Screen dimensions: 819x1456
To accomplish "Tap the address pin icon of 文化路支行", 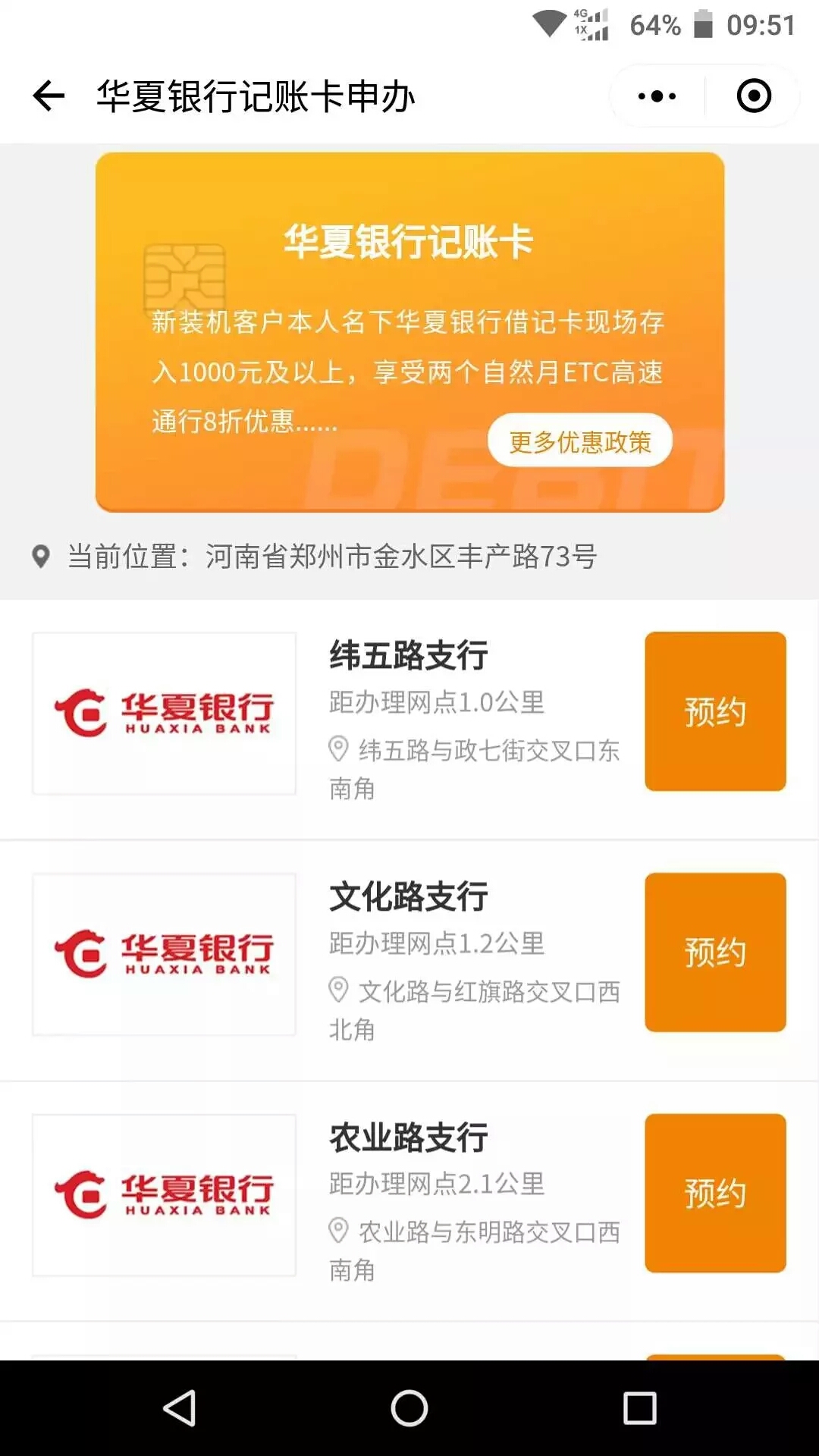I will point(336,990).
